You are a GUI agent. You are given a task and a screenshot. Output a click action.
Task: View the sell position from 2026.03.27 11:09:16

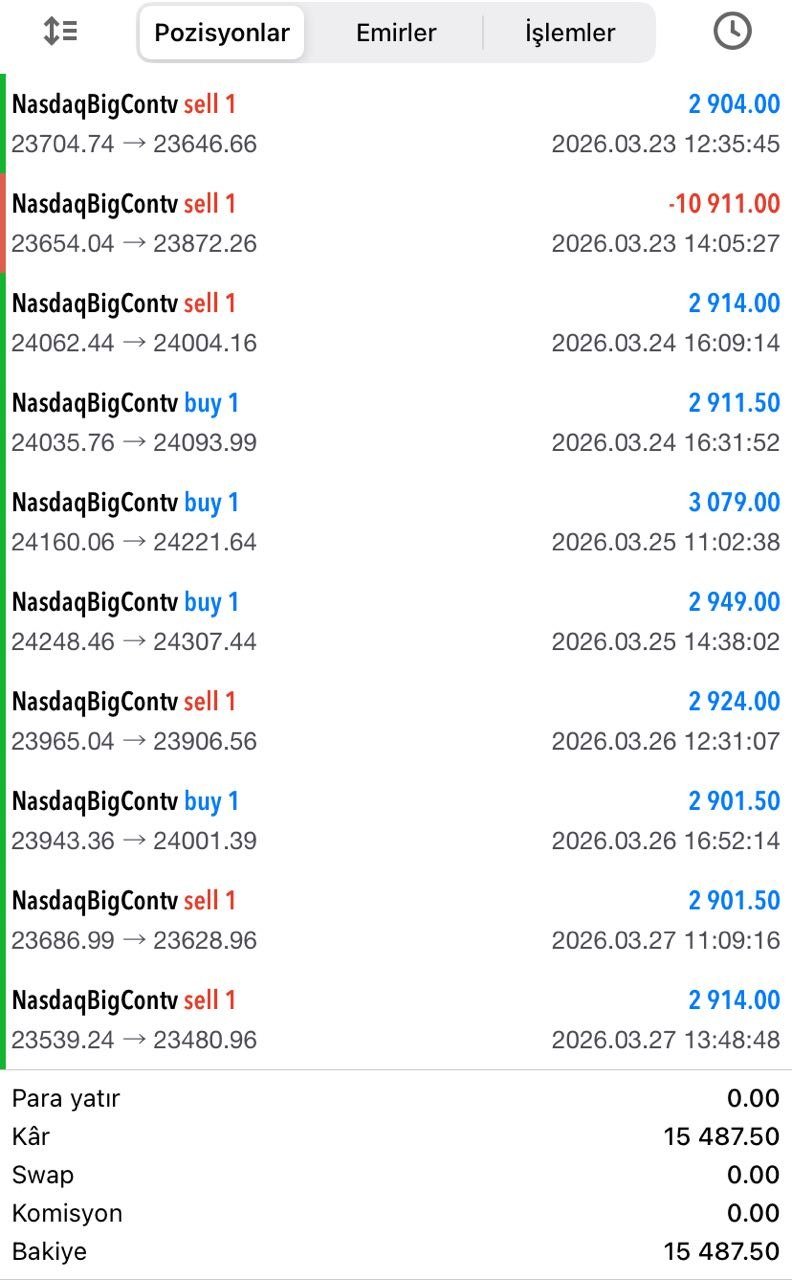(396, 920)
